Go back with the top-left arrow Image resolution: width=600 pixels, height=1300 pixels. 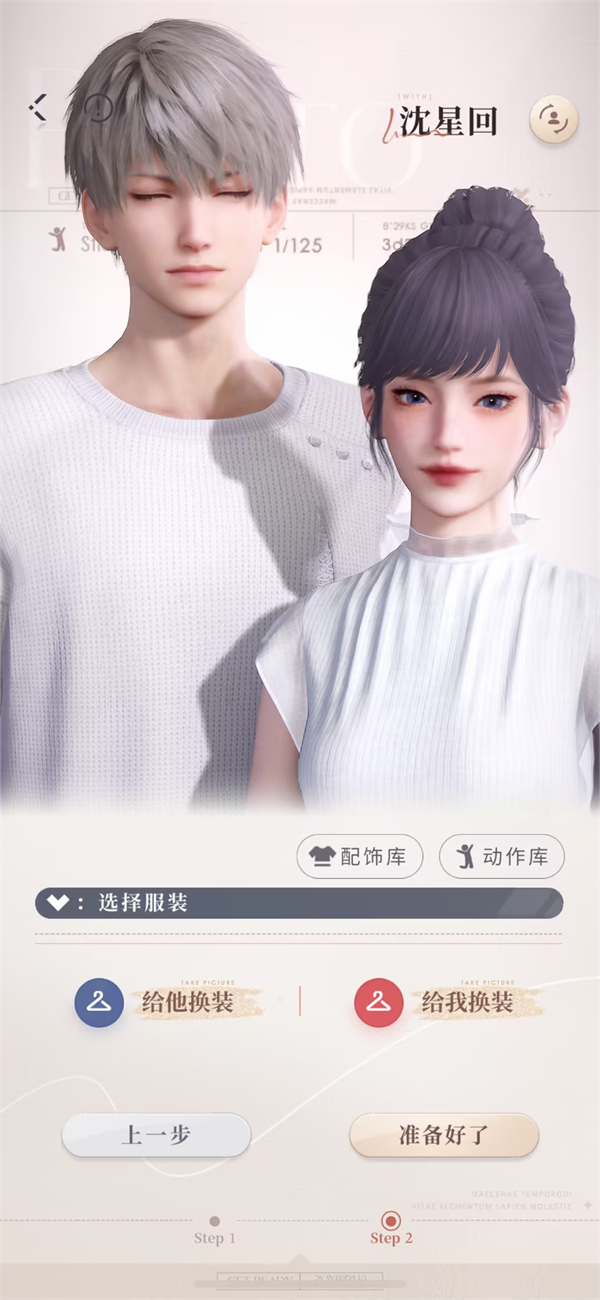[38, 107]
